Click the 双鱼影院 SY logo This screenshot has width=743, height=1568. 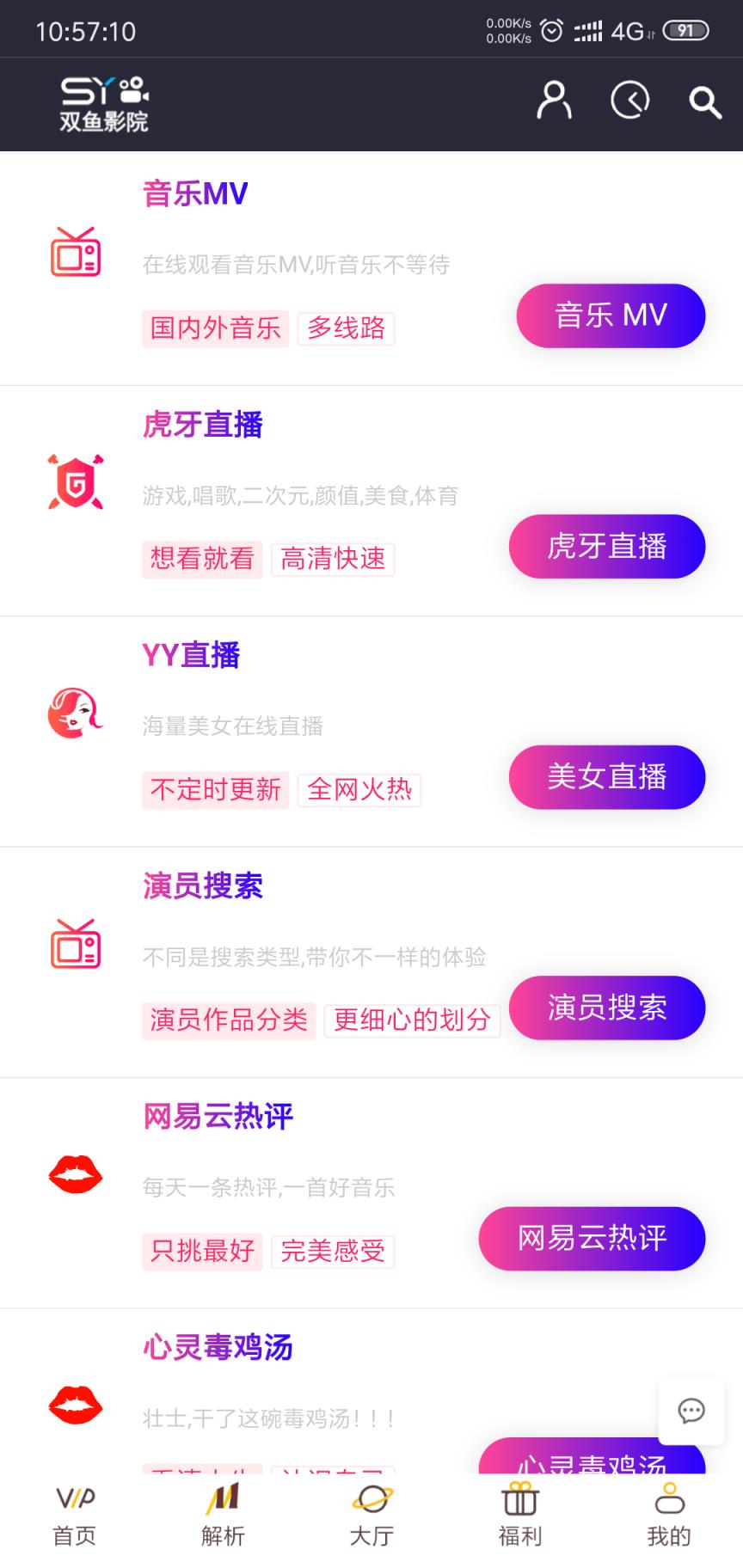[x=103, y=104]
